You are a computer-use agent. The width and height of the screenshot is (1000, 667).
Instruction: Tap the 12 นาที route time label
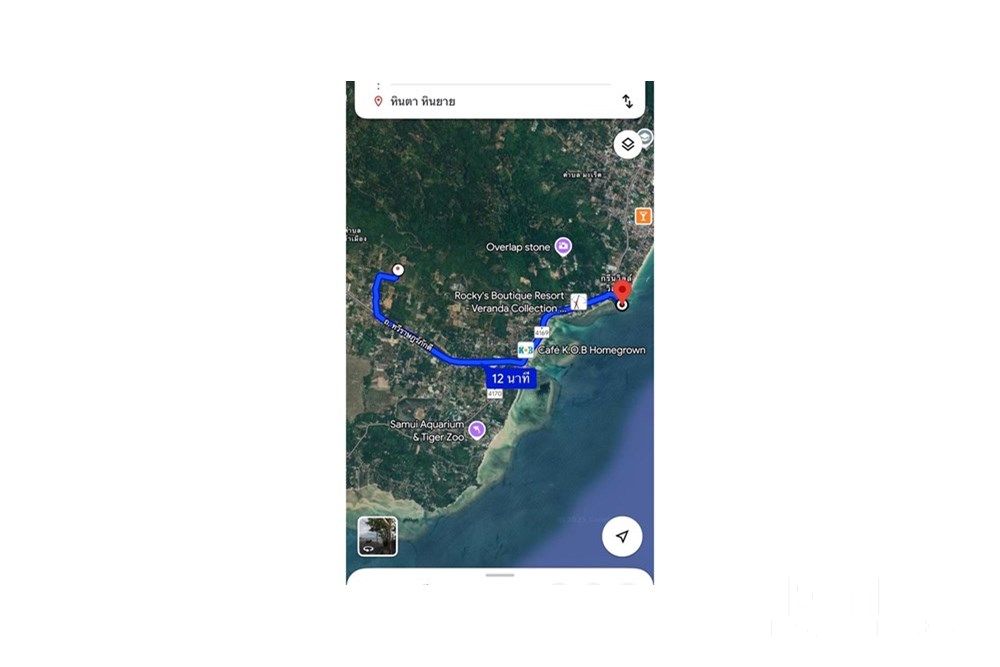511,379
